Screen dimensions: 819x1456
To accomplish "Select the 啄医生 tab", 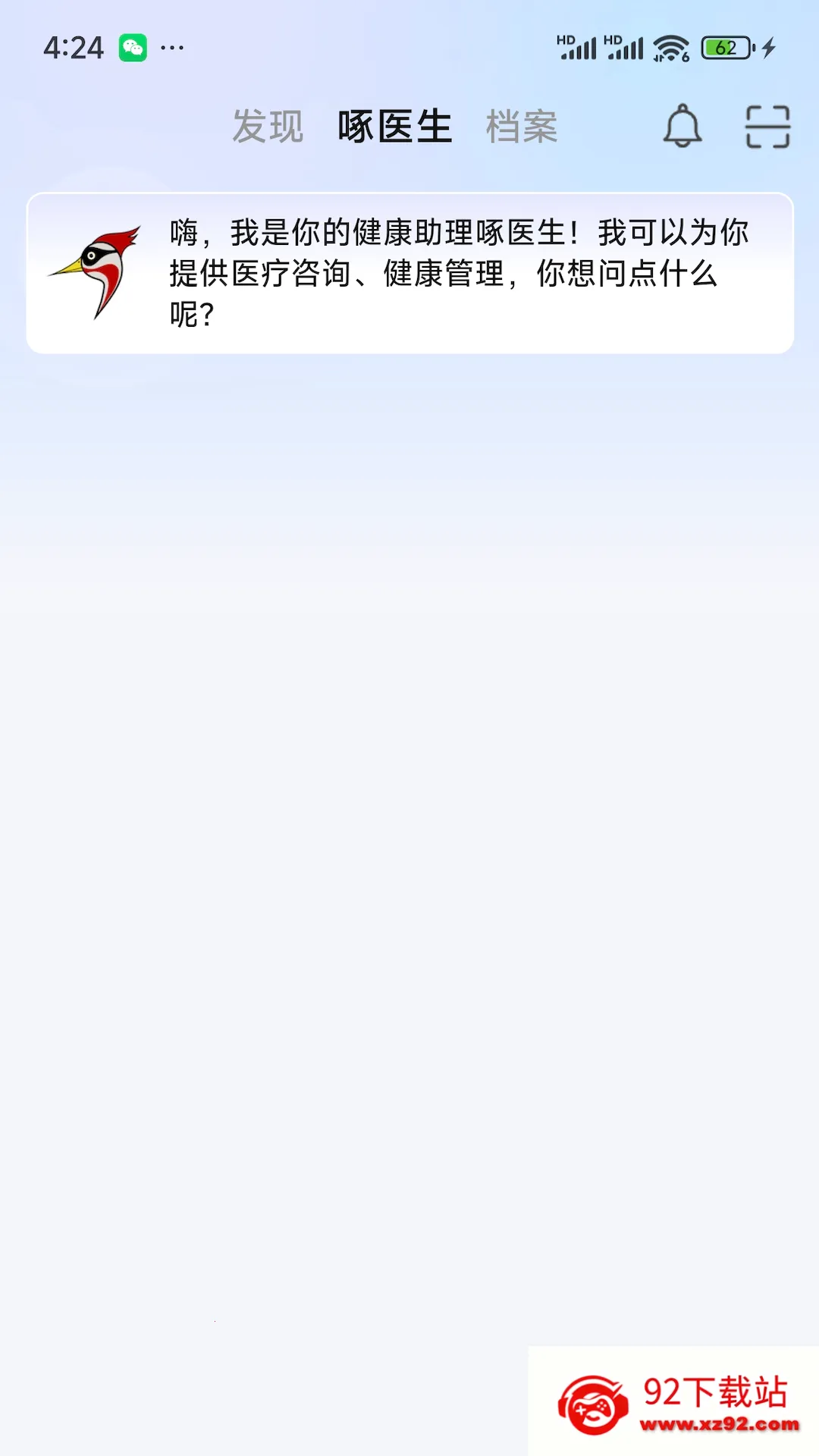I will point(394,126).
